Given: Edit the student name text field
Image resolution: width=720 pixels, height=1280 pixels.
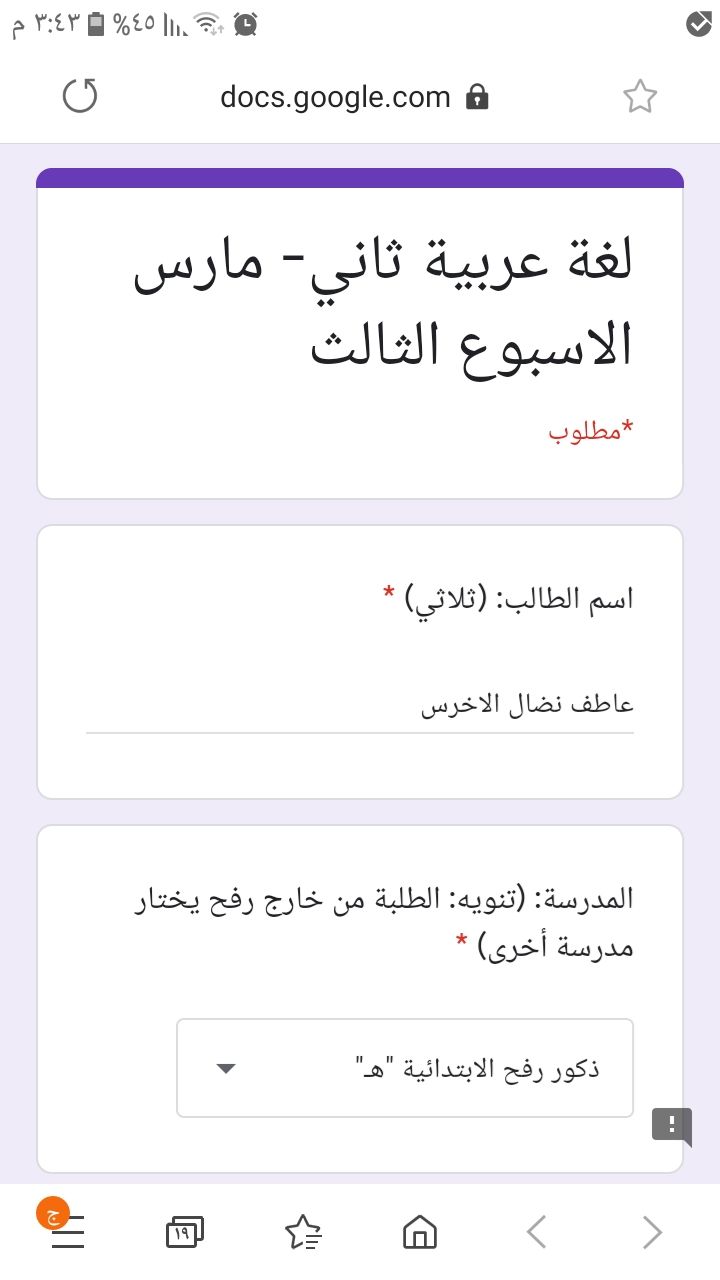Looking at the screenshot, I should pyautogui.click(x=360, y=706).
